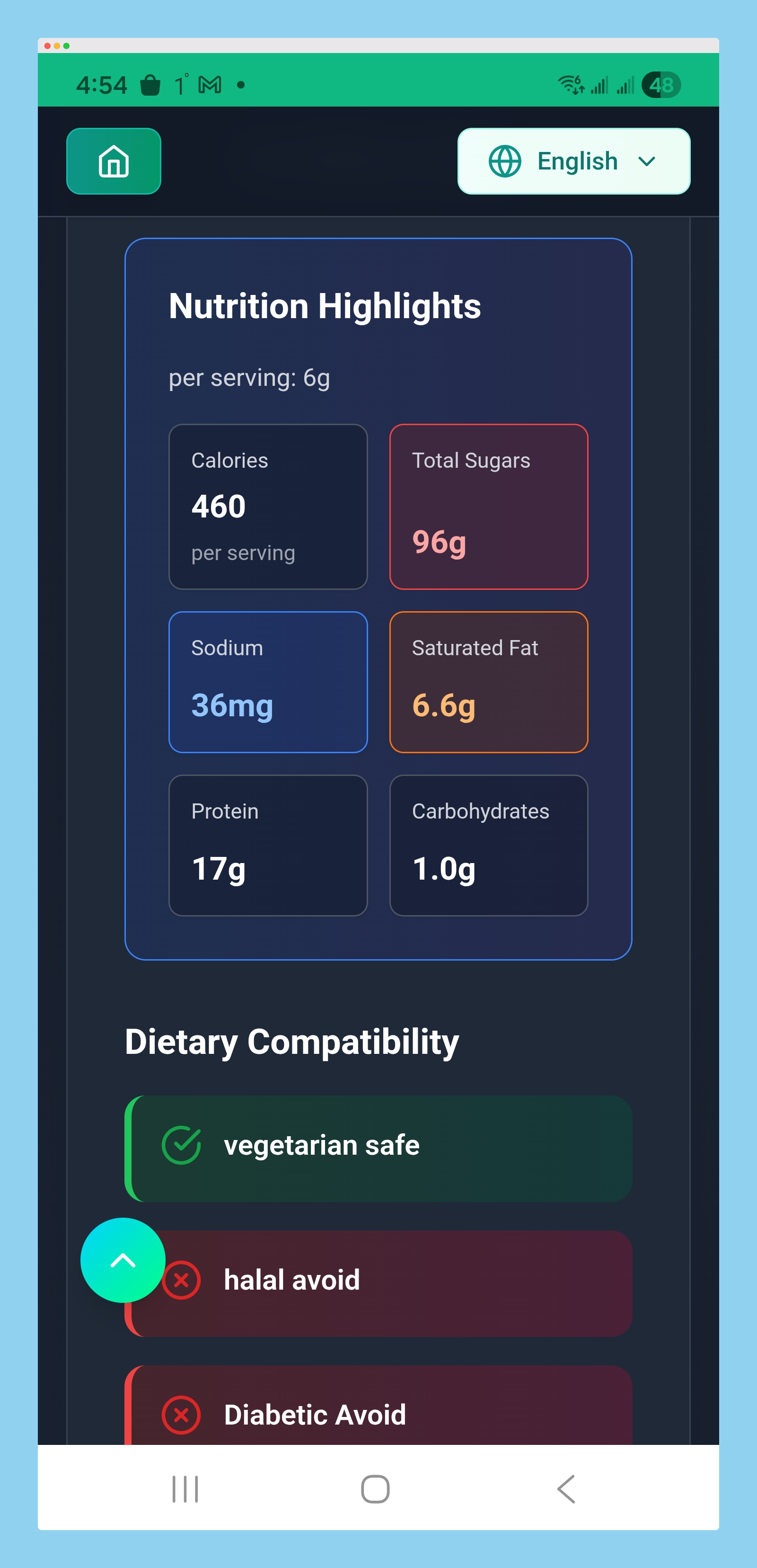Expand details on the Total Sugars card
This screenshot has height=1568, width=757.
pyautogui.click(x=489, y=506)
